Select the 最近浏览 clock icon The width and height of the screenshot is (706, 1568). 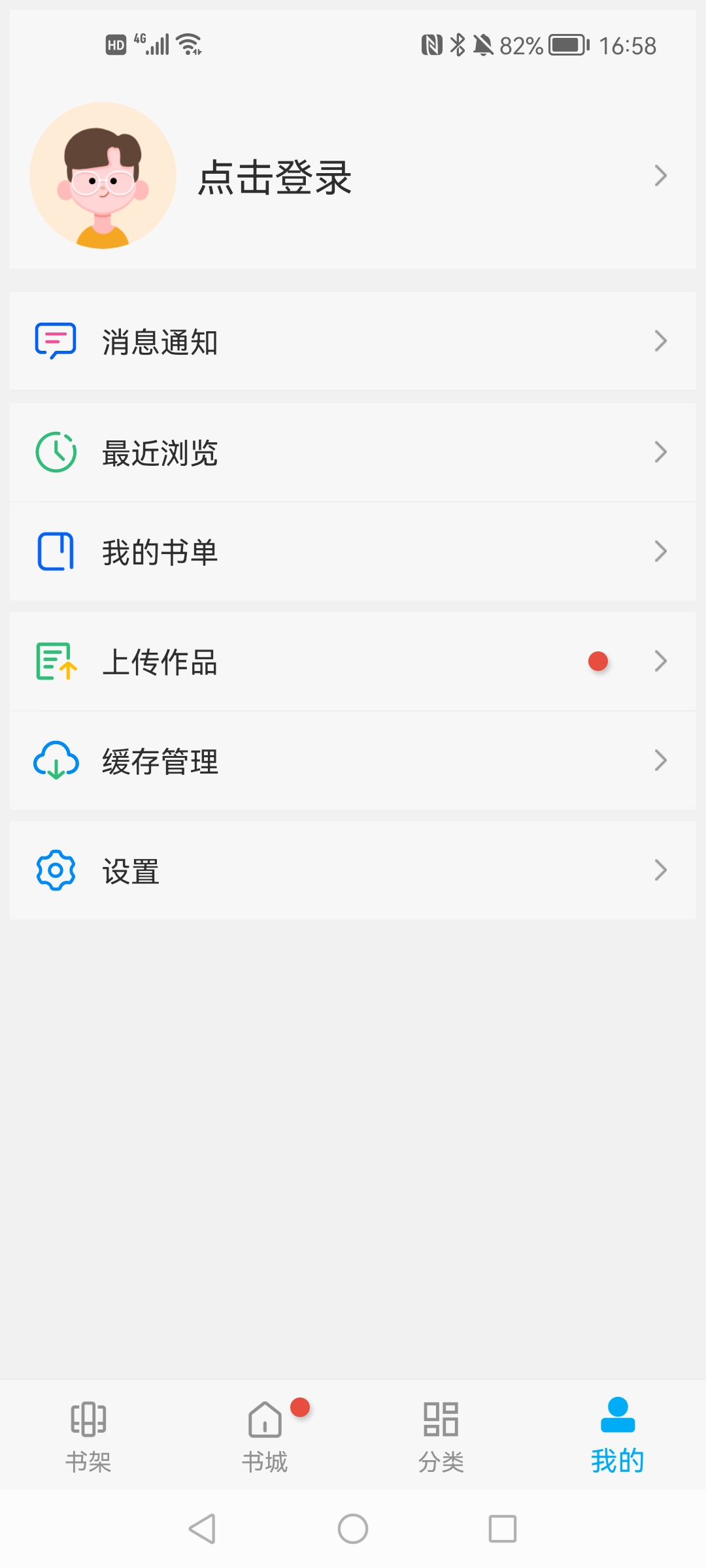click(55, 452)
